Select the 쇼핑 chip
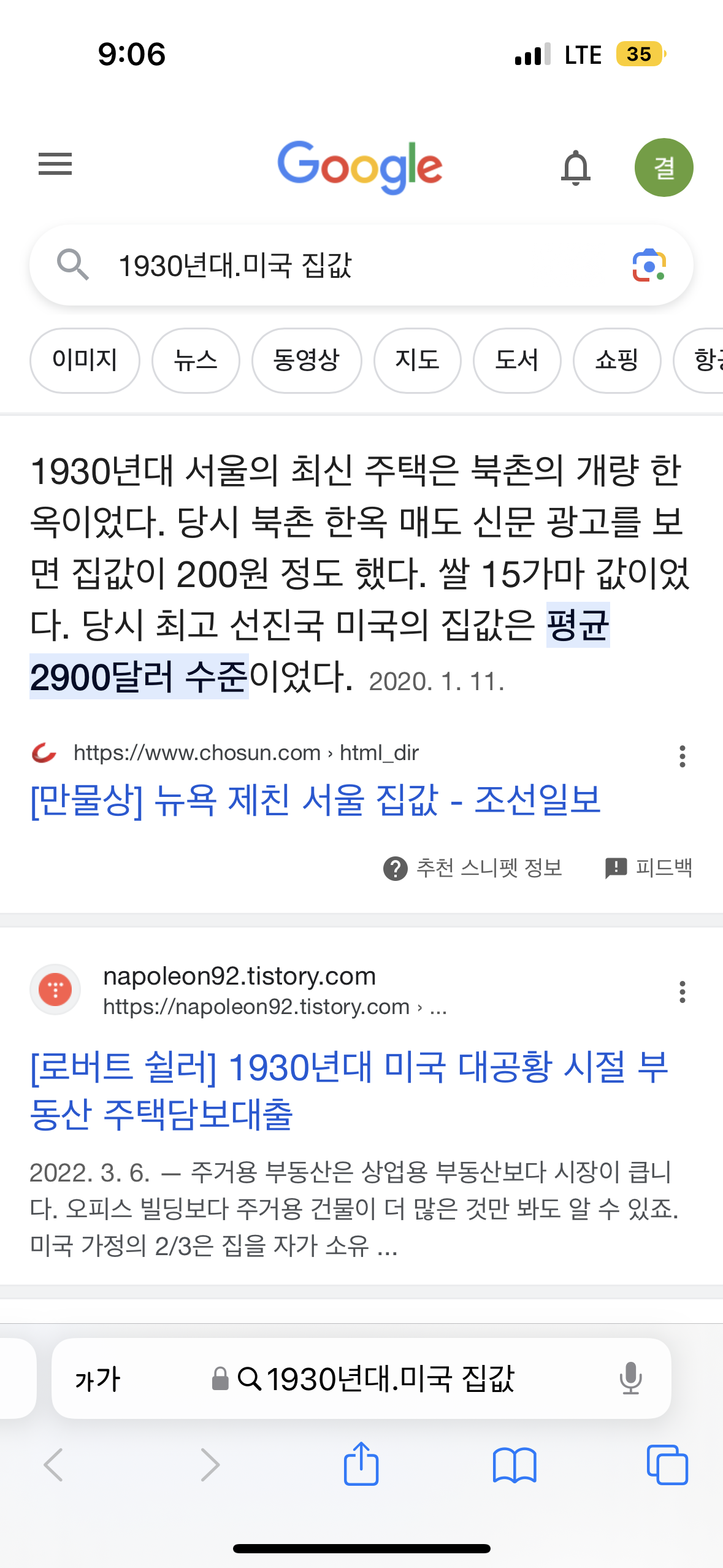Image resolution: width=723 pixels, height=1568 pixels. (x=617, y=360)
